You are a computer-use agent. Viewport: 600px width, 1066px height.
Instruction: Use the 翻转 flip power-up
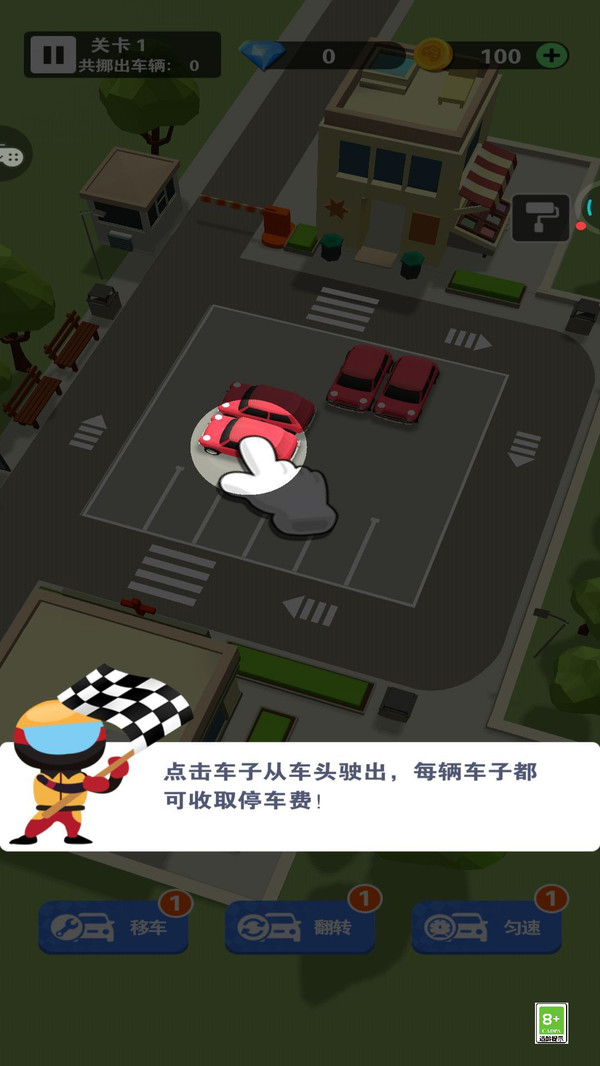pos(301,927)
